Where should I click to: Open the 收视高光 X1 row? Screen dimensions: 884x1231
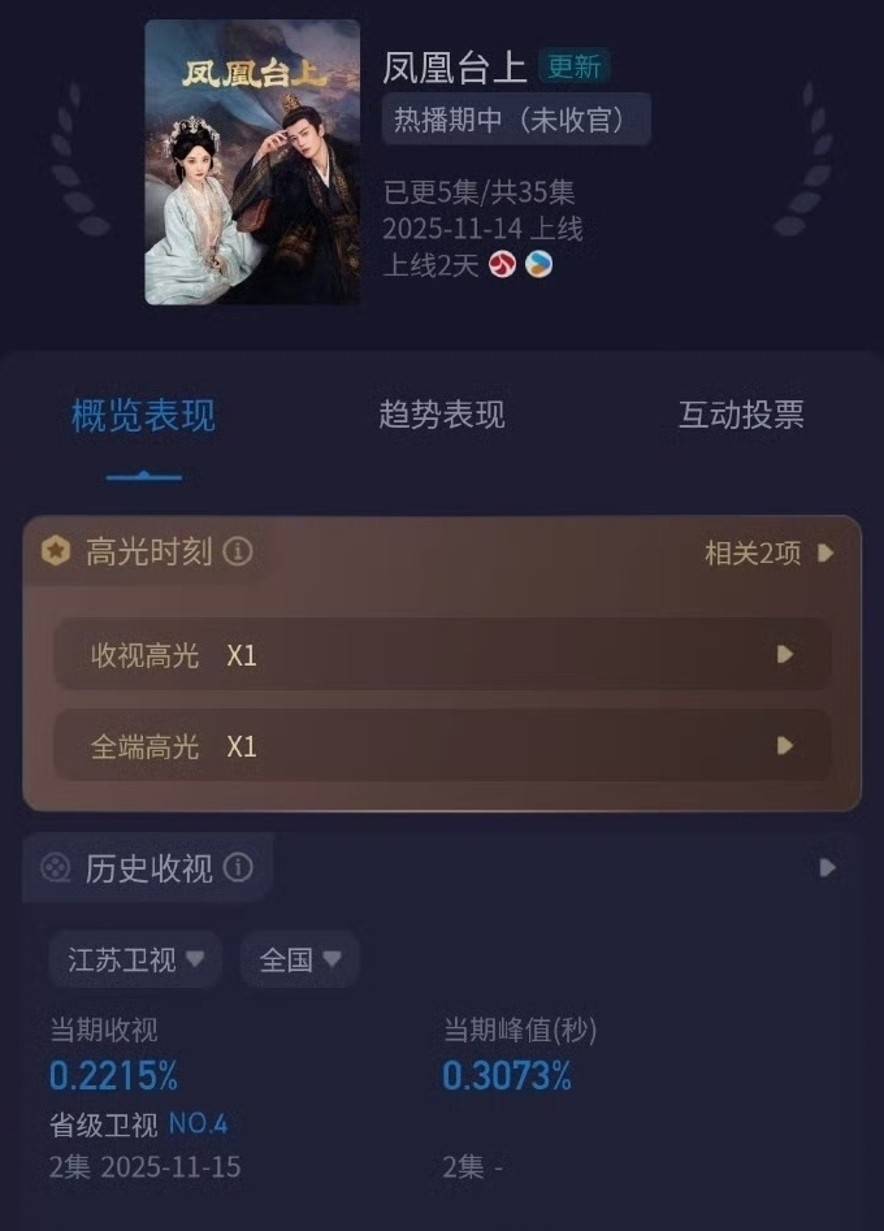(x=441, y=655)
